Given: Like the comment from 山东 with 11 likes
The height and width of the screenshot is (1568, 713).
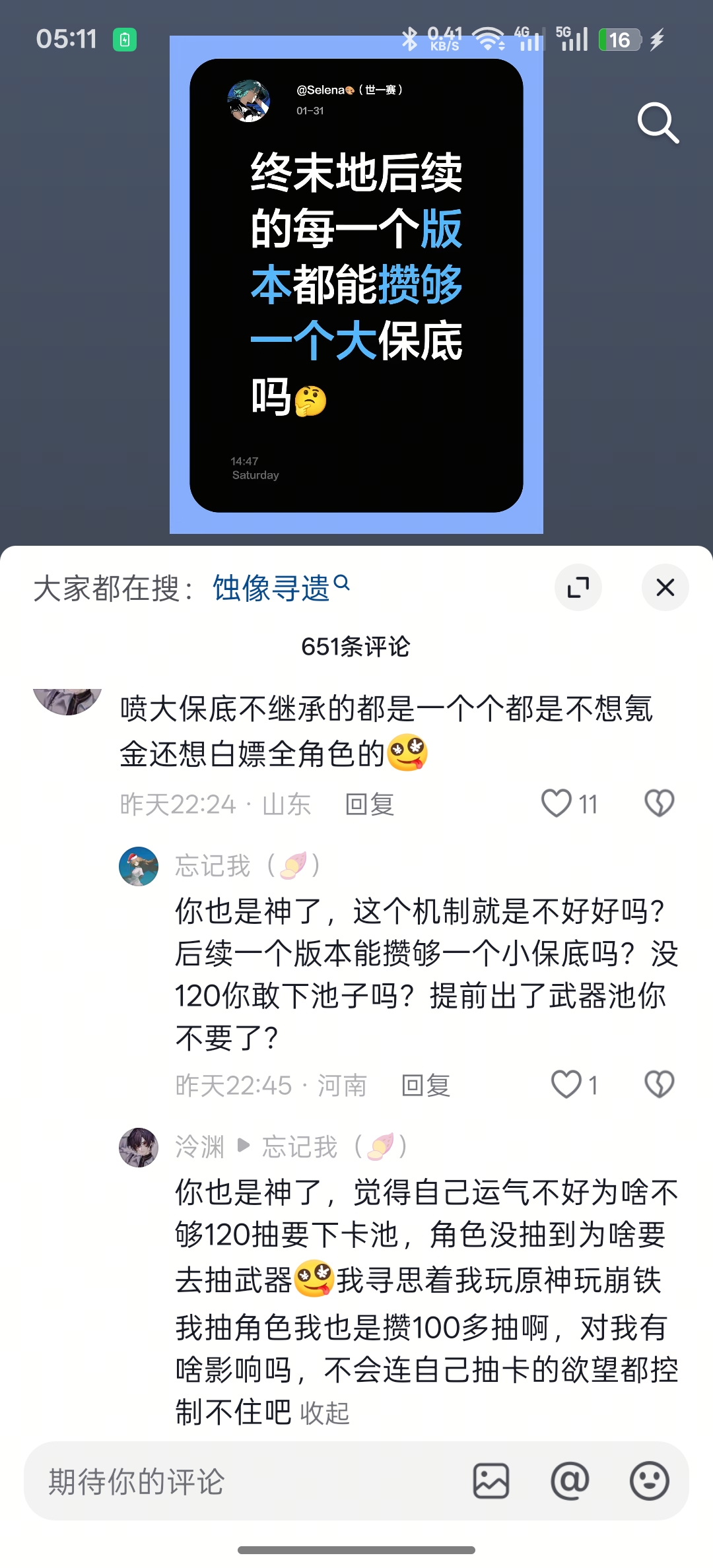Looking at the screenshot, I should pos(569,804).
